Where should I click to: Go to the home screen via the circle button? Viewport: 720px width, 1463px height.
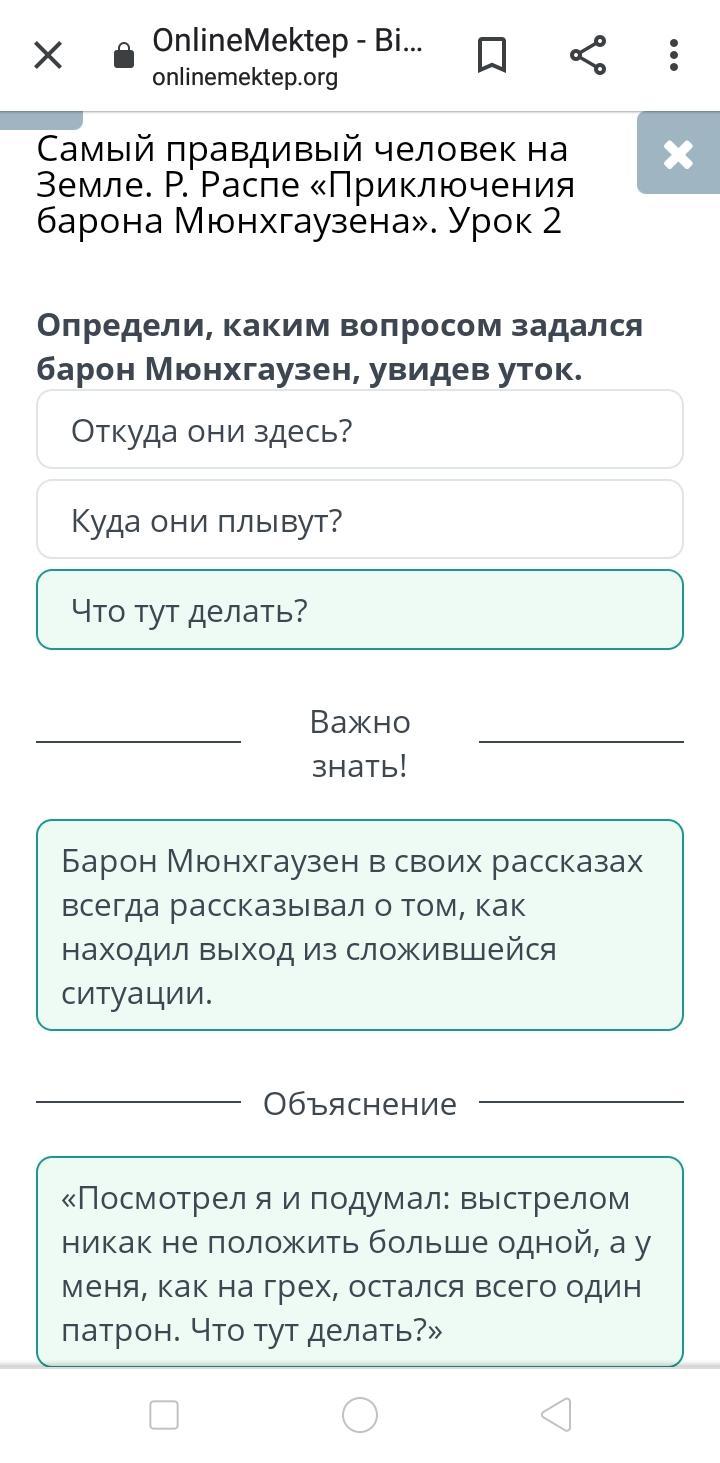[x=360, y=1414]
